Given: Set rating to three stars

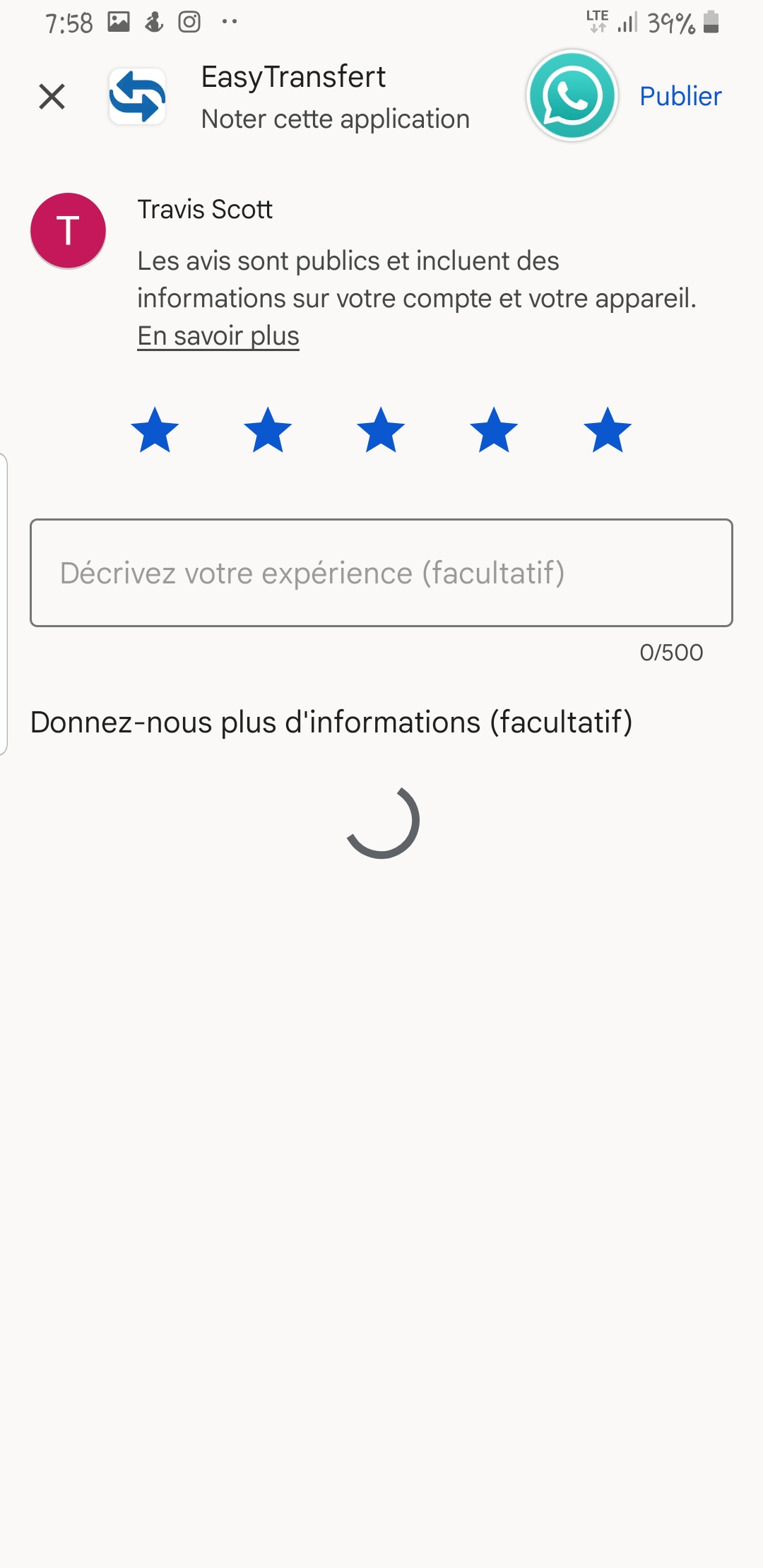Looking at the screenshot, I should 381,430.
